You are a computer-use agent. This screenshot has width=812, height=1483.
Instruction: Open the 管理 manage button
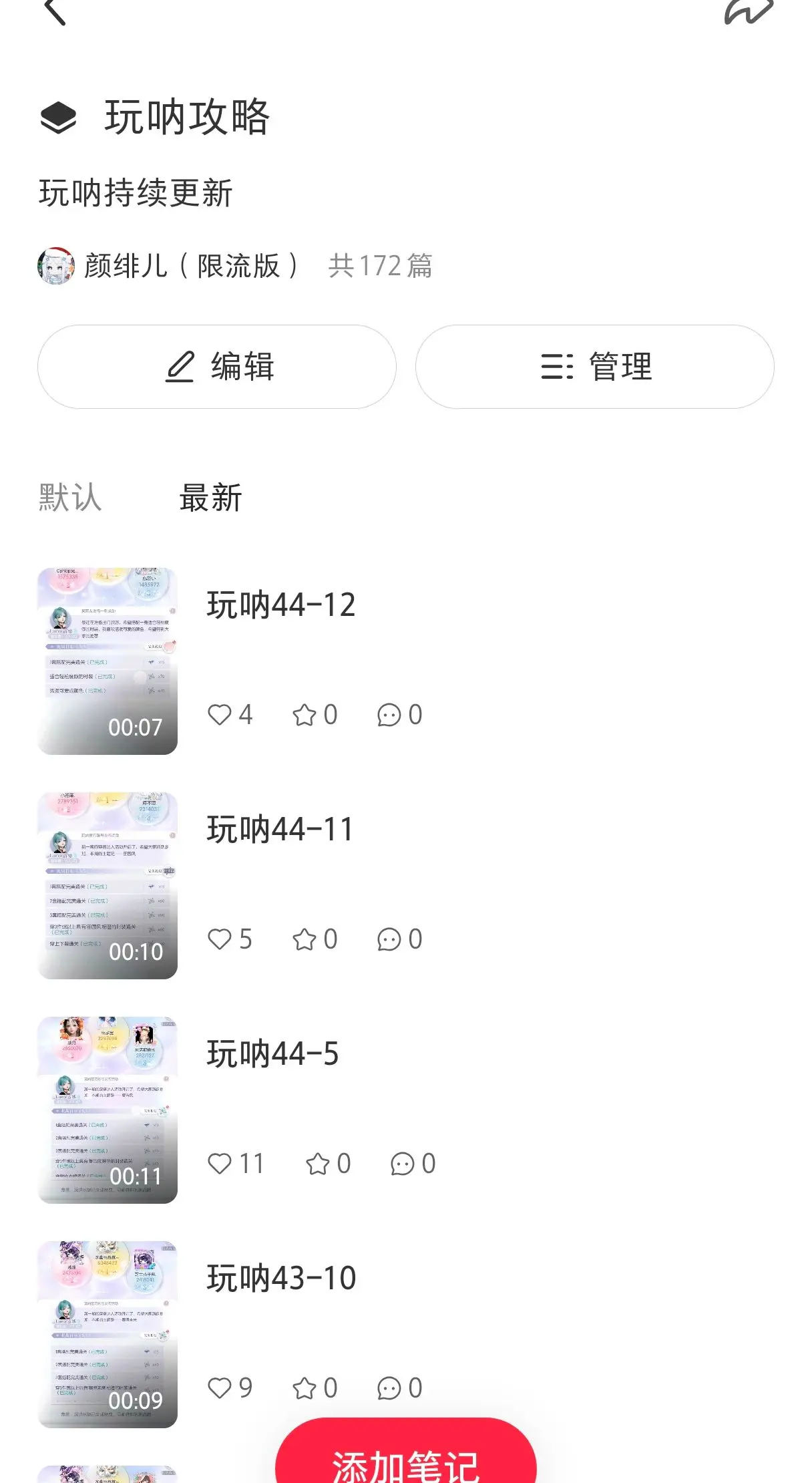pos(595,367)
